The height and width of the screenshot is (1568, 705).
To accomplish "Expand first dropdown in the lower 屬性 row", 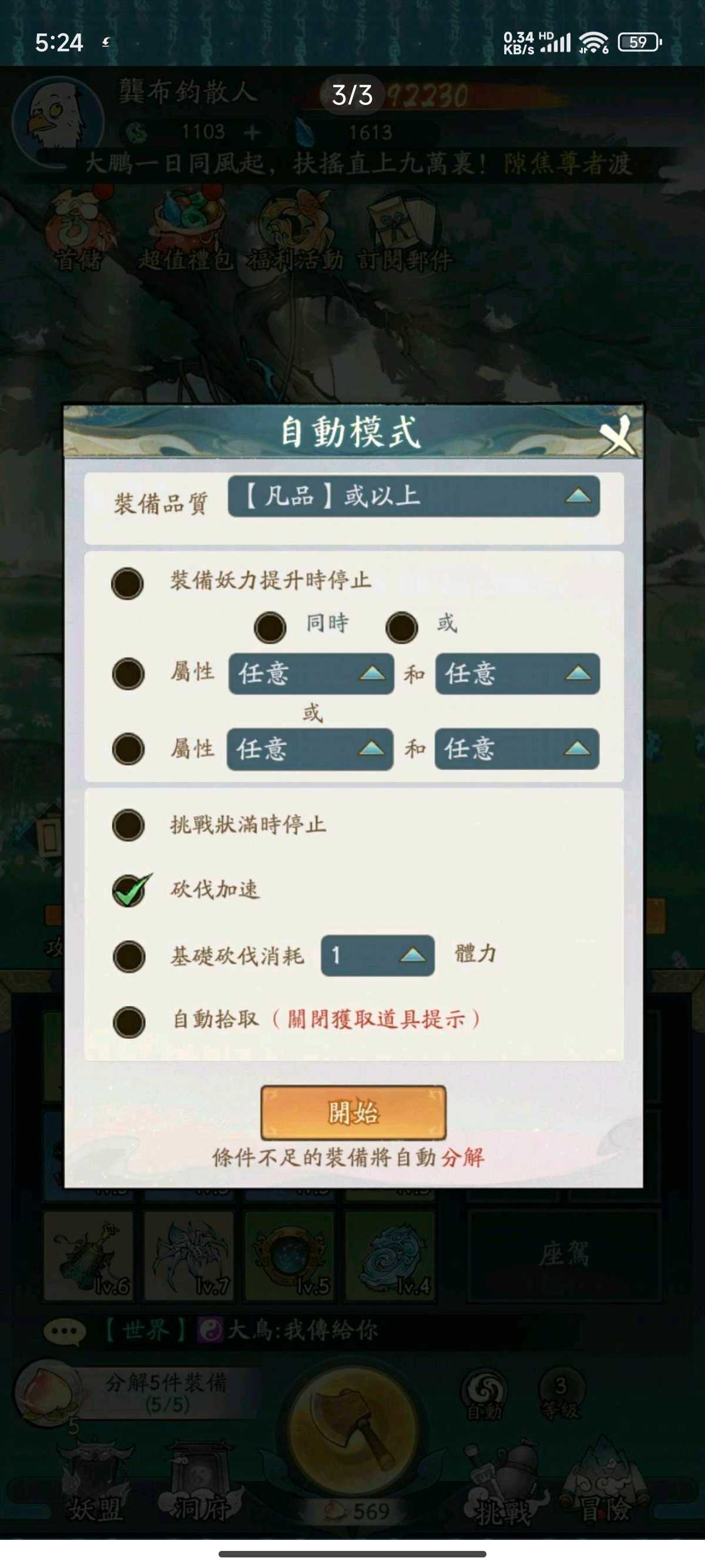I will pos(310,749).
